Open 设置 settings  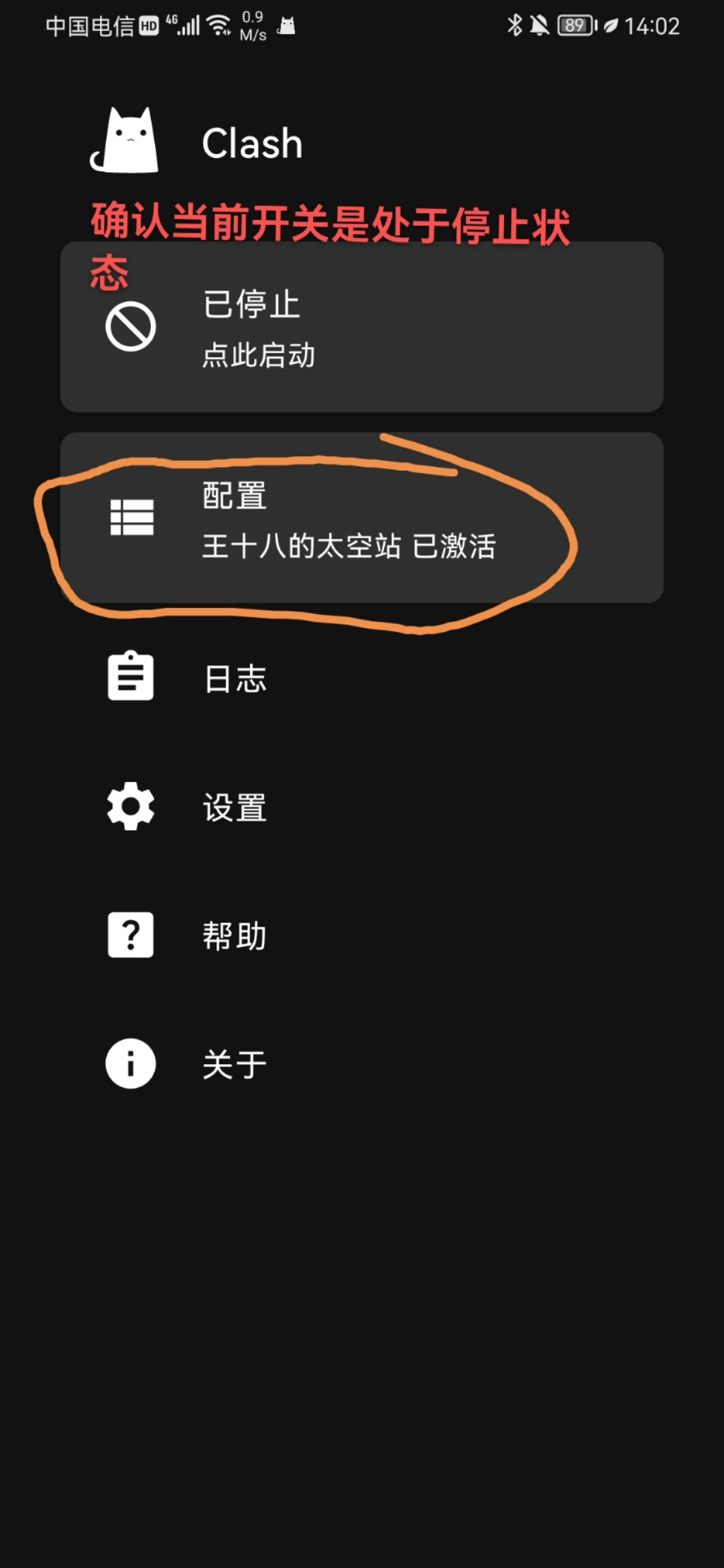tap(235, 807)
